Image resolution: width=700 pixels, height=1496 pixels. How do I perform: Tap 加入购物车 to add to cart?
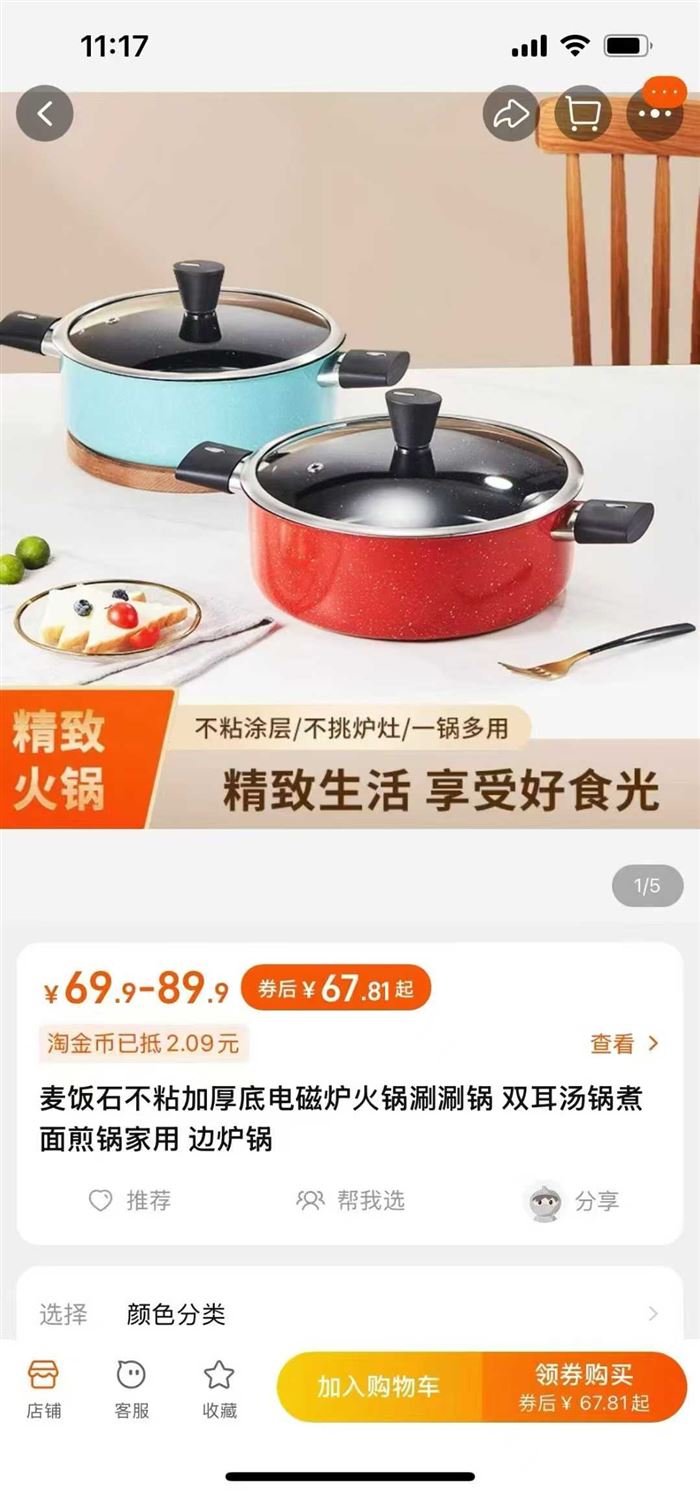point(379,1387)
